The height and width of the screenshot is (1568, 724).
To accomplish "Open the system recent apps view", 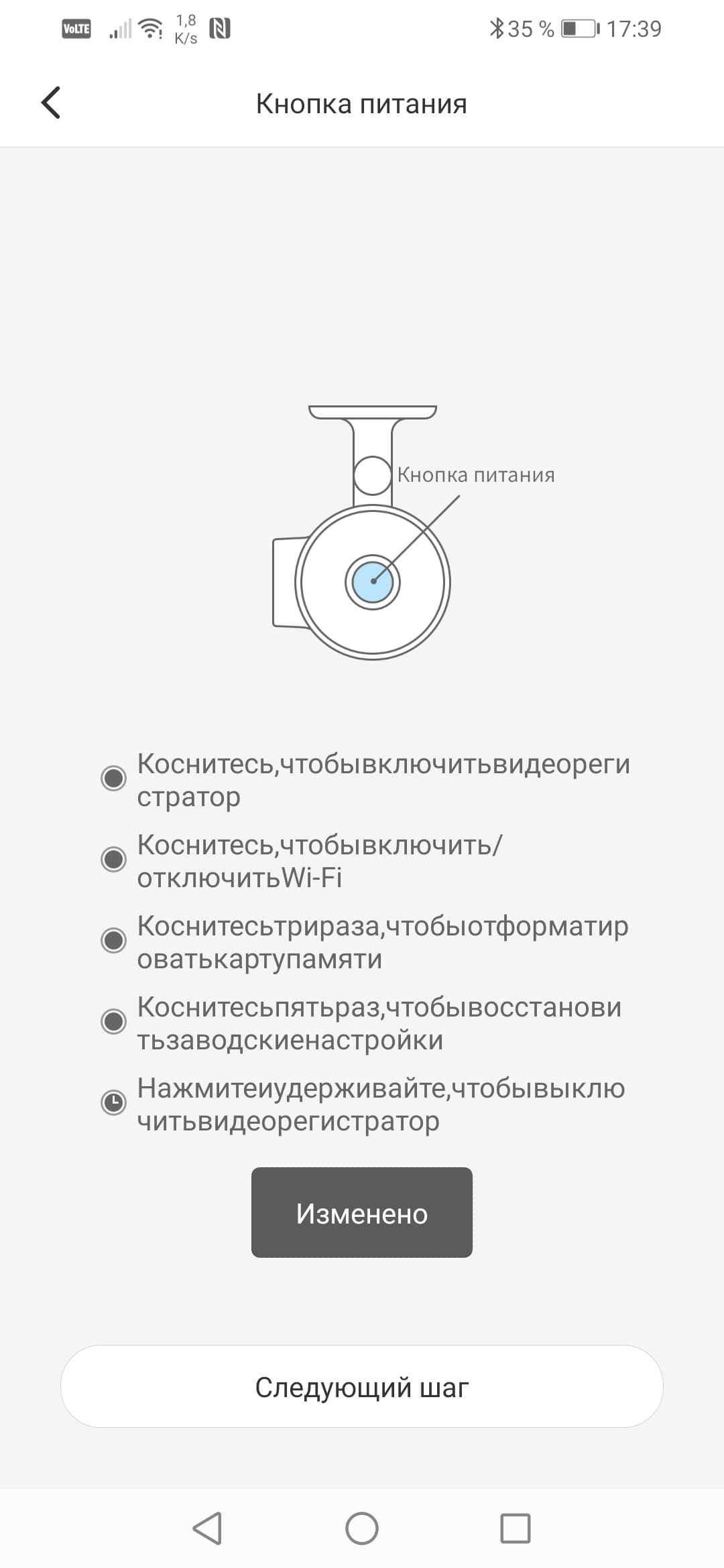I will (x=515, y=1528).
